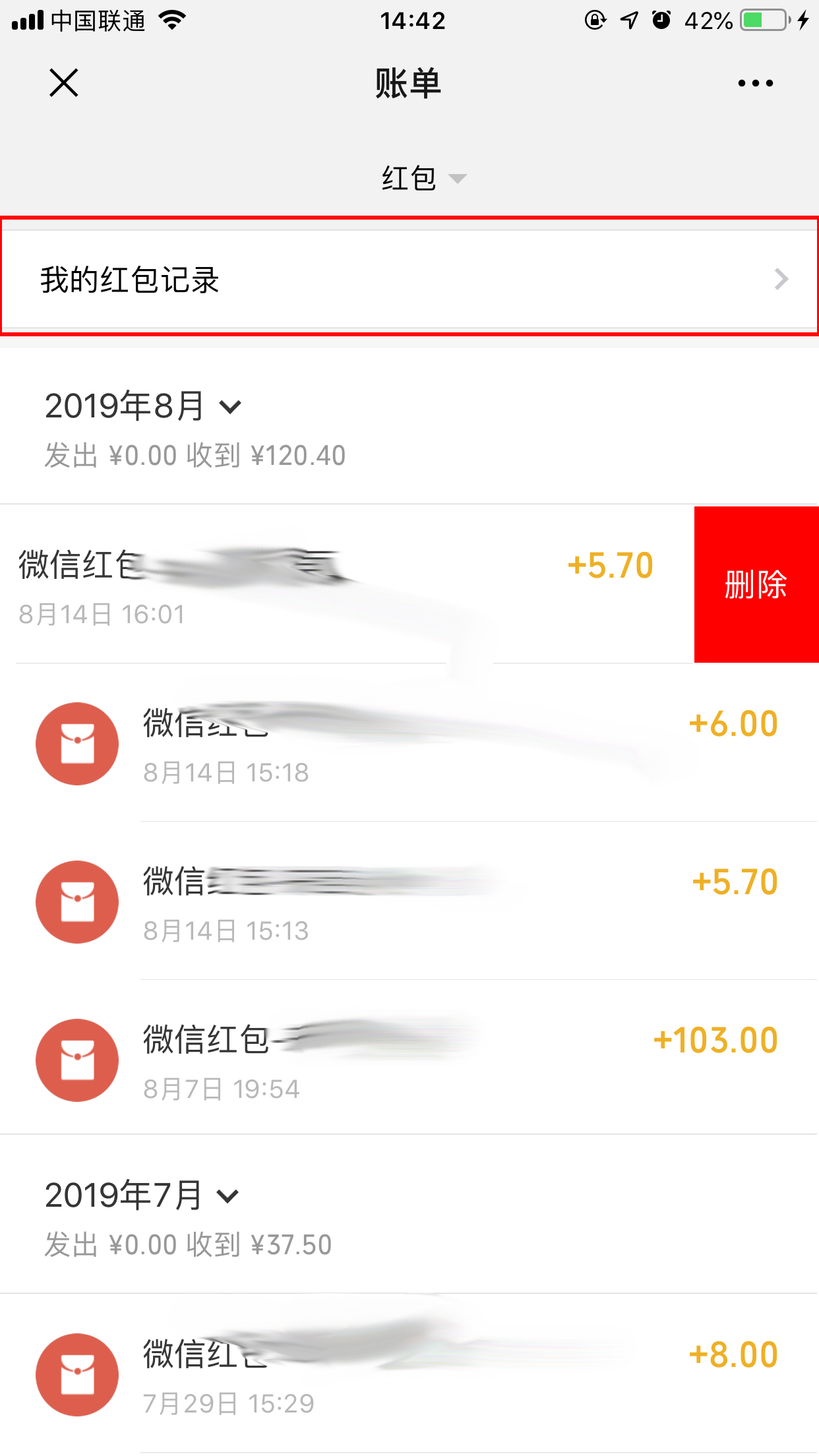Click the arrow icon on 我的红包记录 row

coord(781,280)
